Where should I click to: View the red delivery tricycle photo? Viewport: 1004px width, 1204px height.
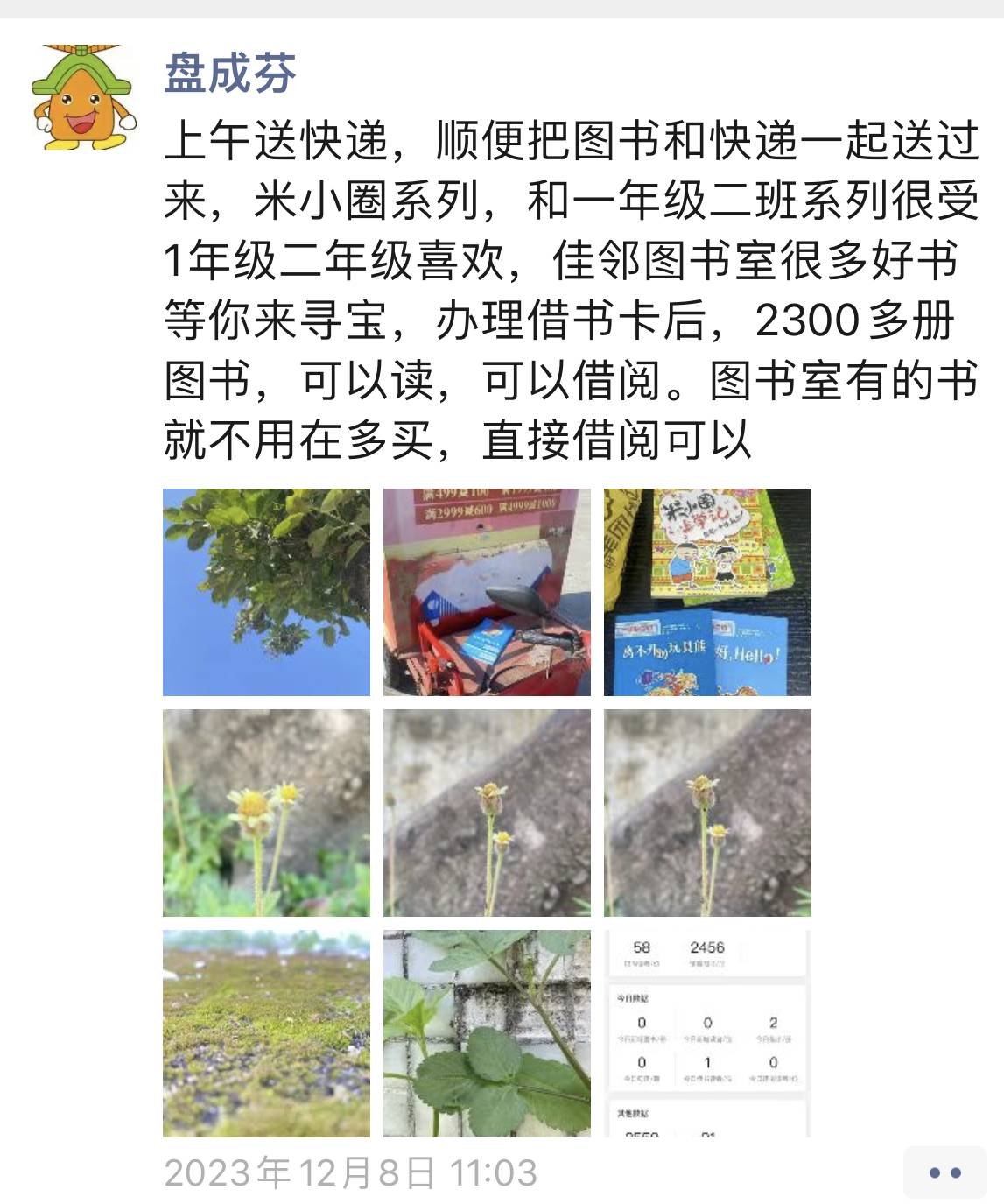(487, 592)
